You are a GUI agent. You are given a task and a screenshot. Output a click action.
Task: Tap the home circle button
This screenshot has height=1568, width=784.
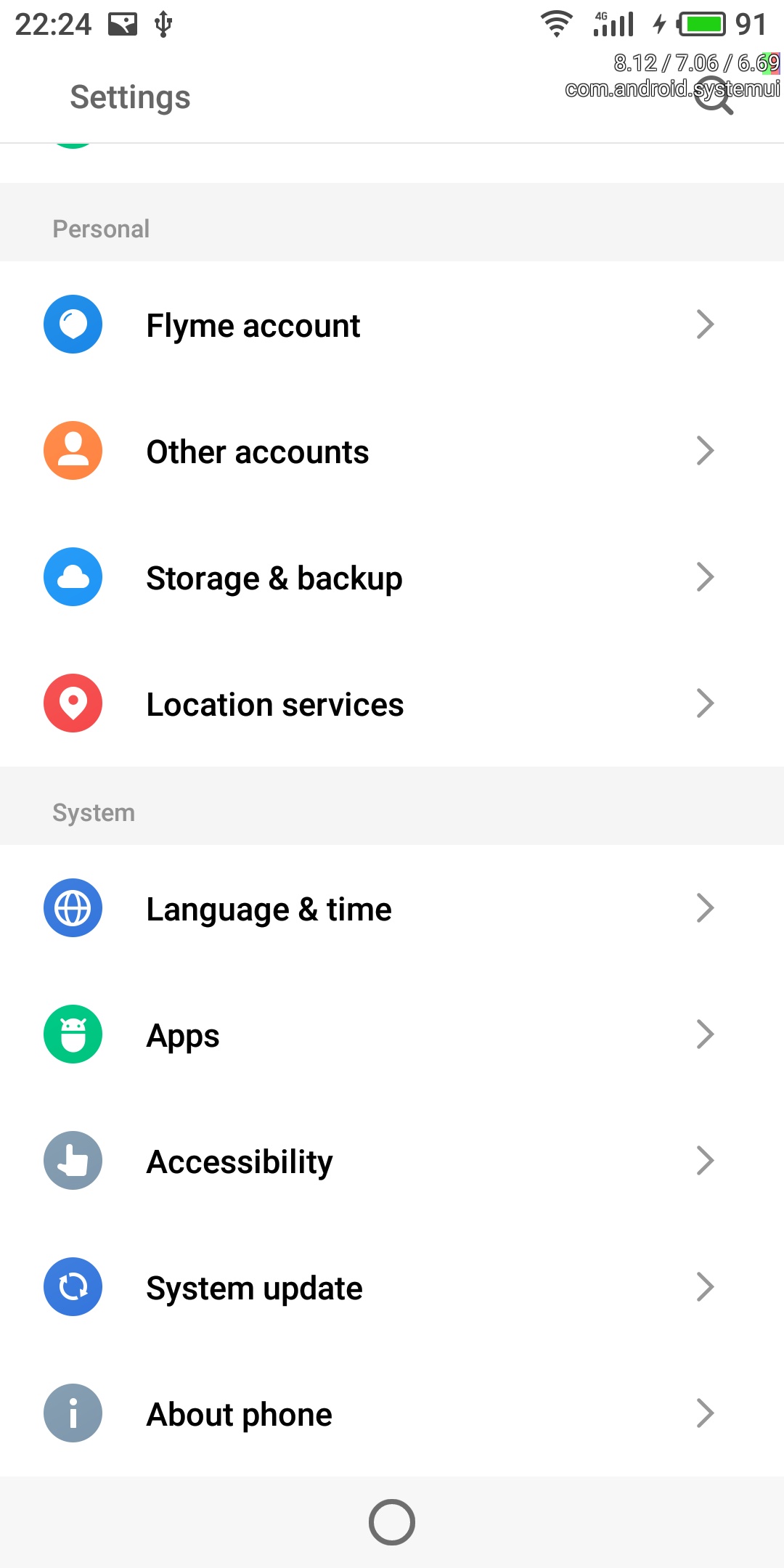(x=392, y=1522)
